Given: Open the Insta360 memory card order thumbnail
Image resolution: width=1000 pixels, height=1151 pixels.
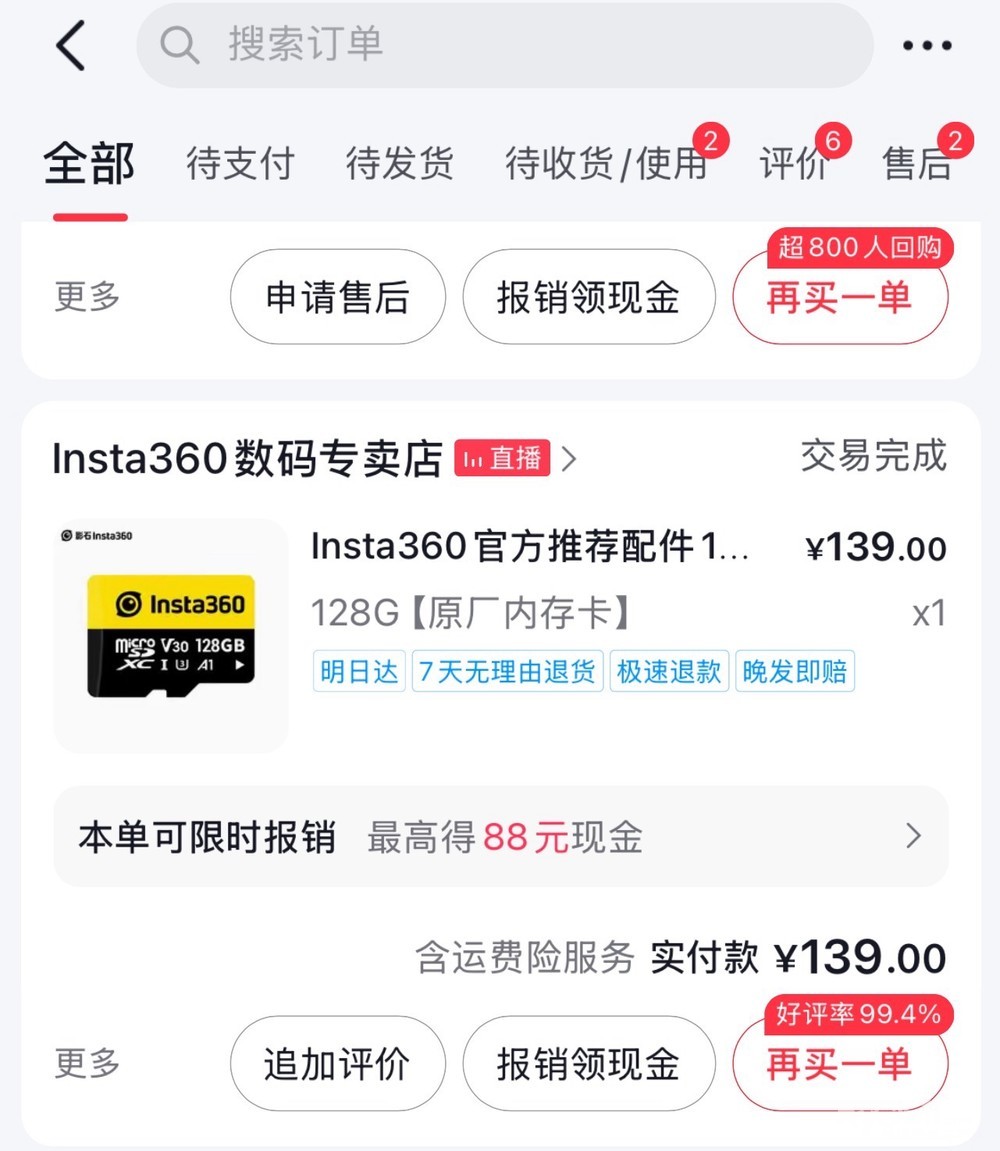Looking at the screenshot, I should click(170, 635).
